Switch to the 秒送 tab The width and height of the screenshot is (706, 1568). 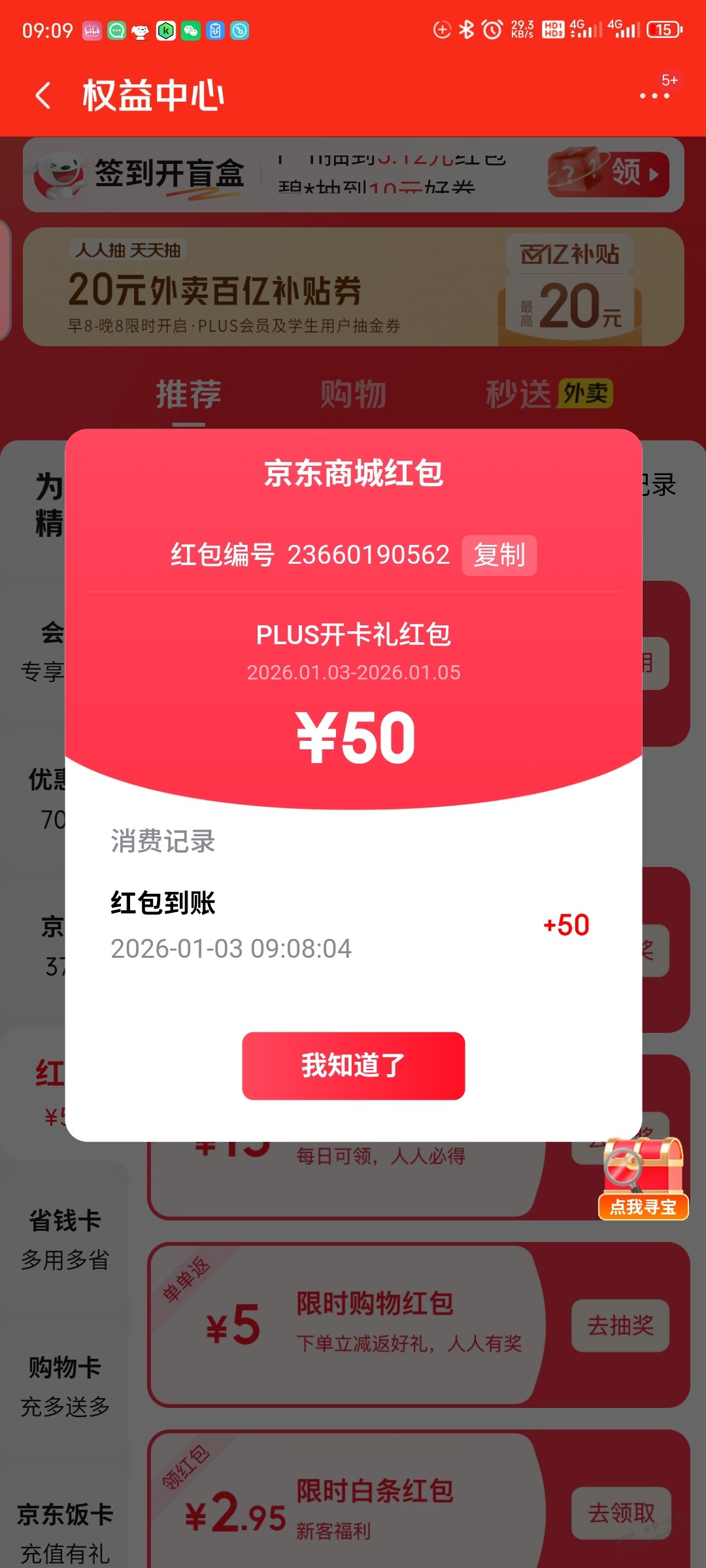click(x=519, y=395)
